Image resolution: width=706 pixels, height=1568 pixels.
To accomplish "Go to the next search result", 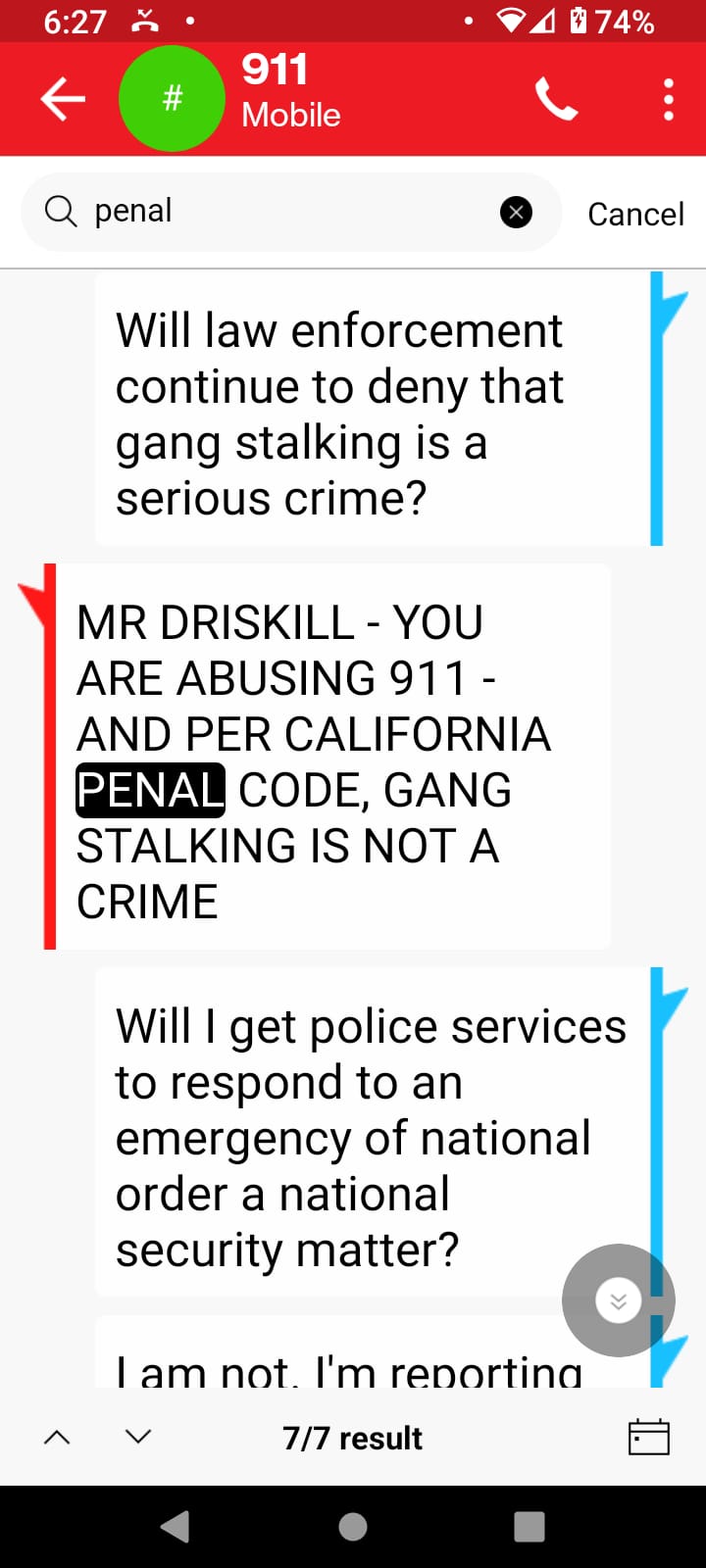I will tap(139, 1438).
